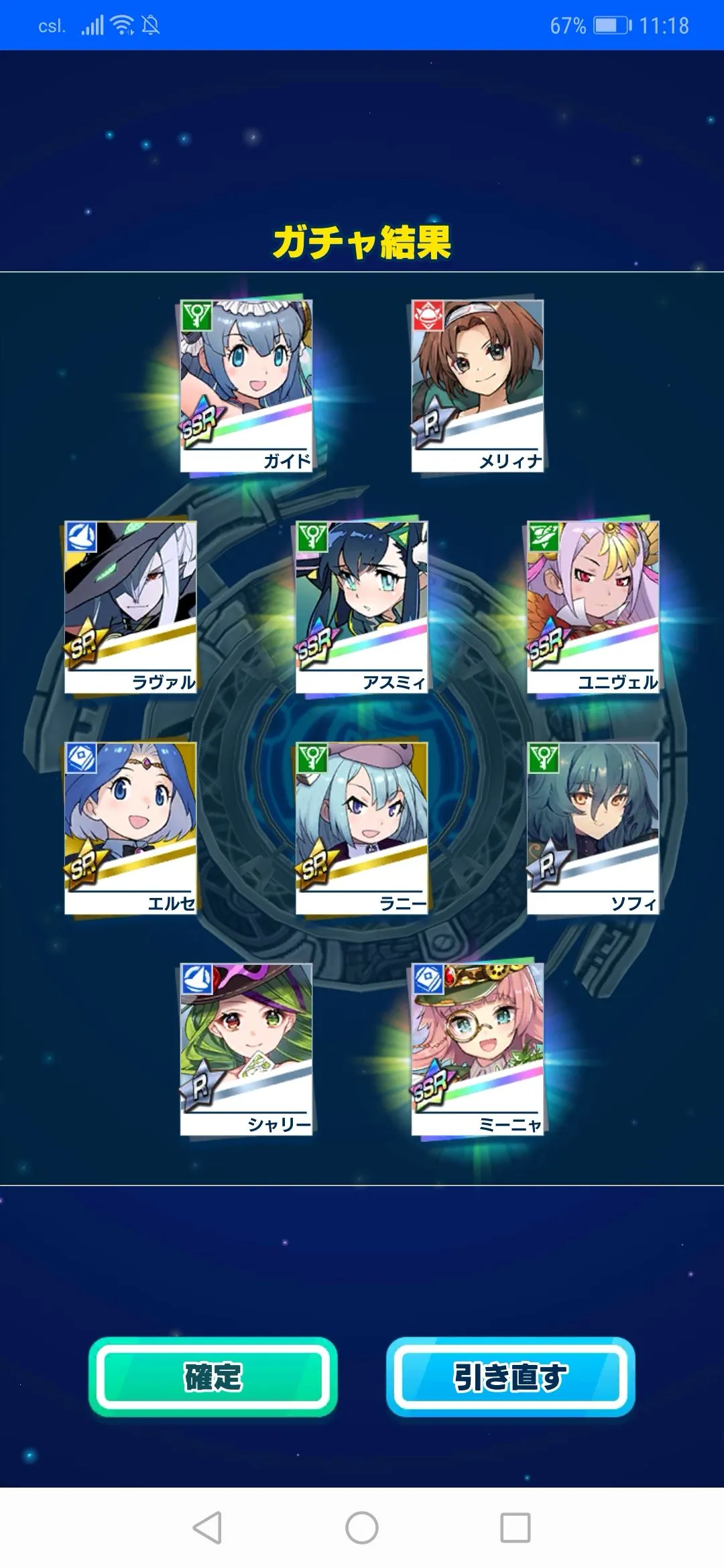
Task: Tap the R シャリー character card
Action: (246, 1049)
